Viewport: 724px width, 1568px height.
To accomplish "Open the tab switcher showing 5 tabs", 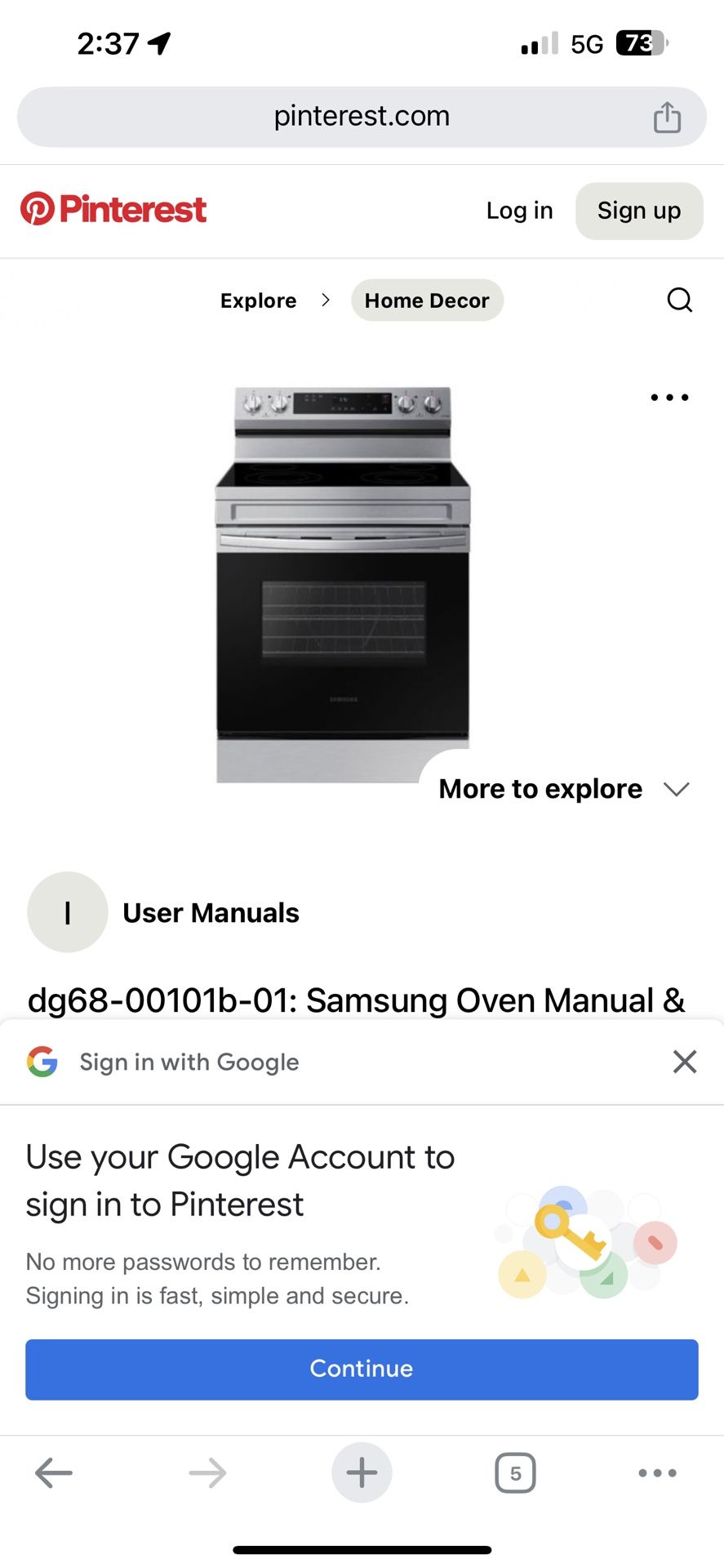I will [515, 1473].
